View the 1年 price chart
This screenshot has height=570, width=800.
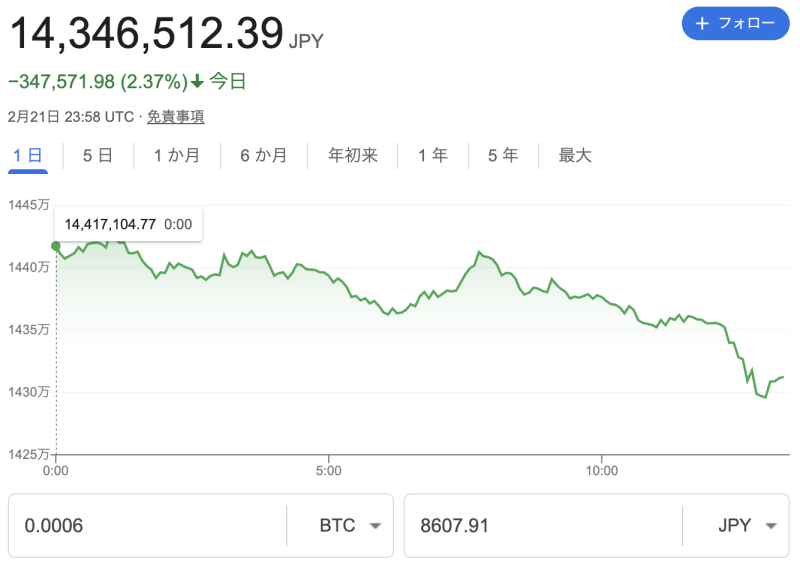pos(432,156)
